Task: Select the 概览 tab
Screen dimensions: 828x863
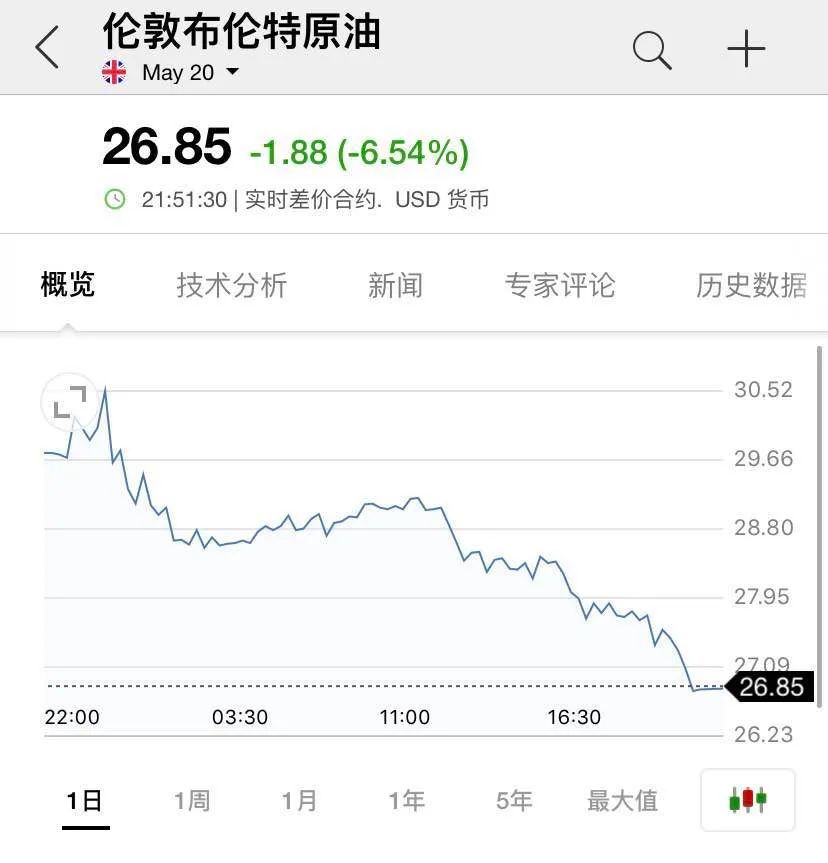Action: coord(68,286)
